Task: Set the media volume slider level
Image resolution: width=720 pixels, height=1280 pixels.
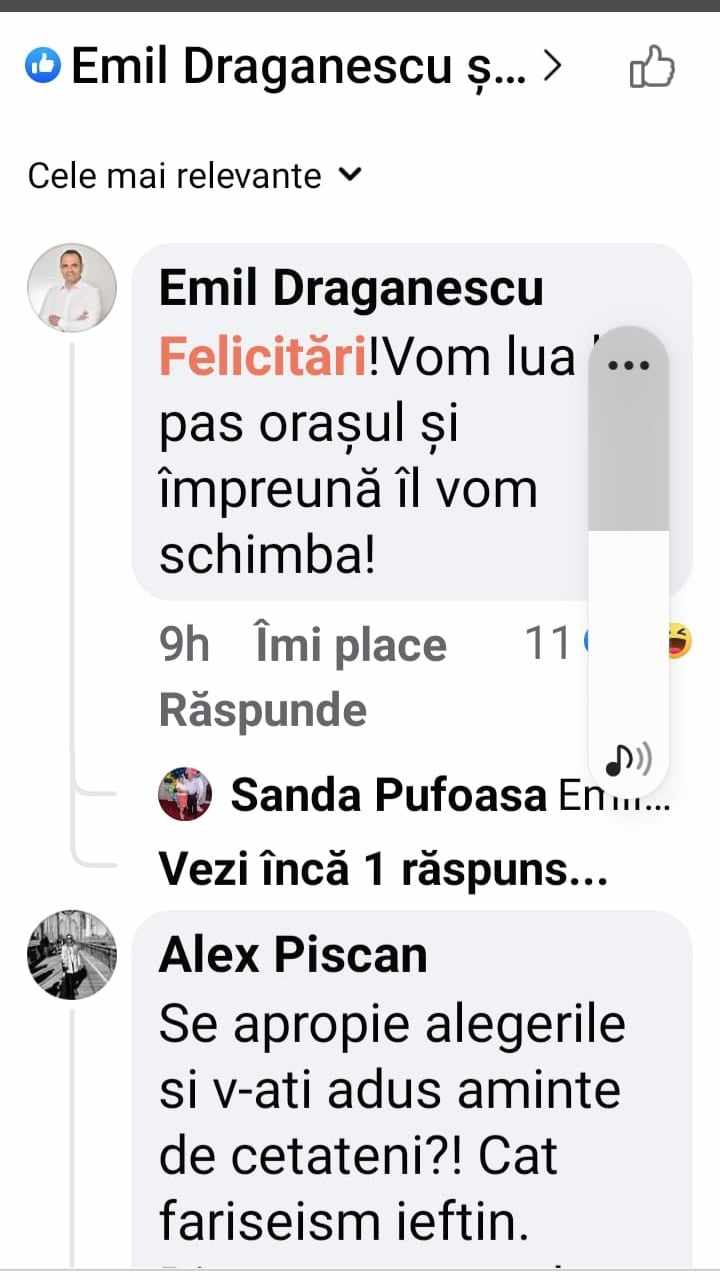Action: coord(628,530)
